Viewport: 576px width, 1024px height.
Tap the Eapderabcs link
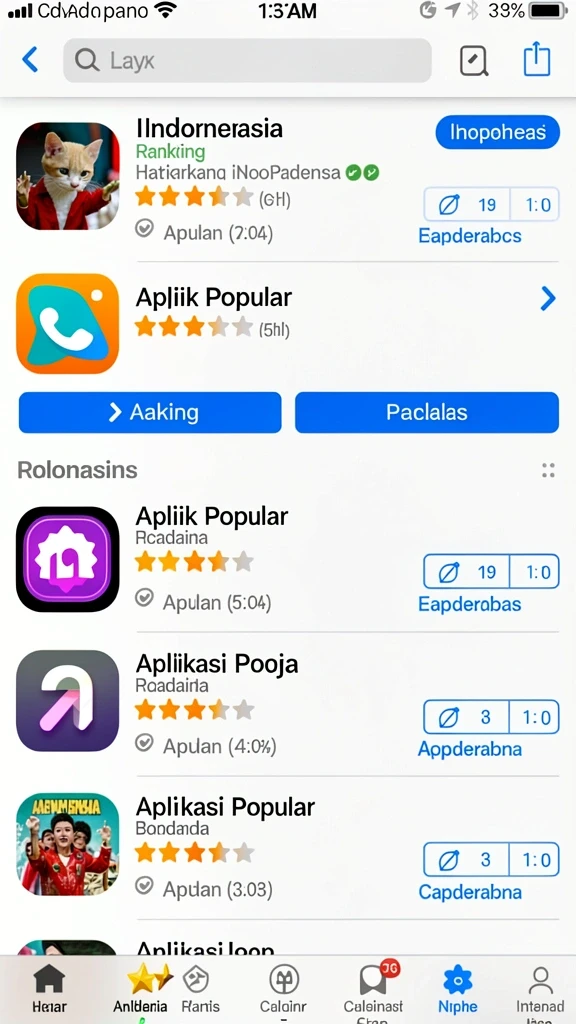[x=470, y=236]
